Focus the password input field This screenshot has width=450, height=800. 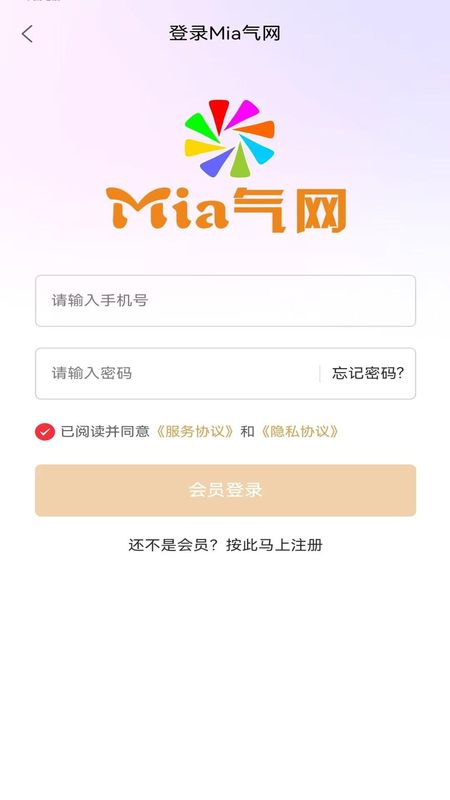[177, 373]
